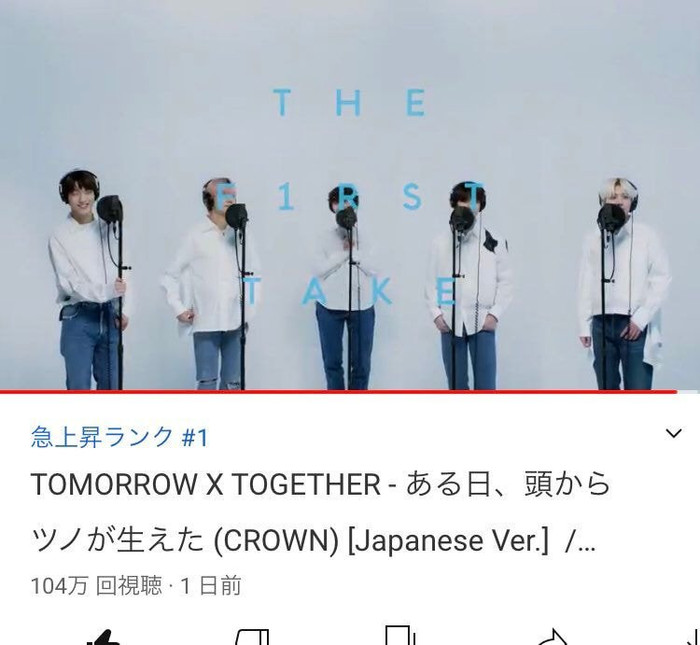Screen dimensions: 700x645
Task: Open the 急上昇ランク #1 trending link
Action: pos(120,437)
